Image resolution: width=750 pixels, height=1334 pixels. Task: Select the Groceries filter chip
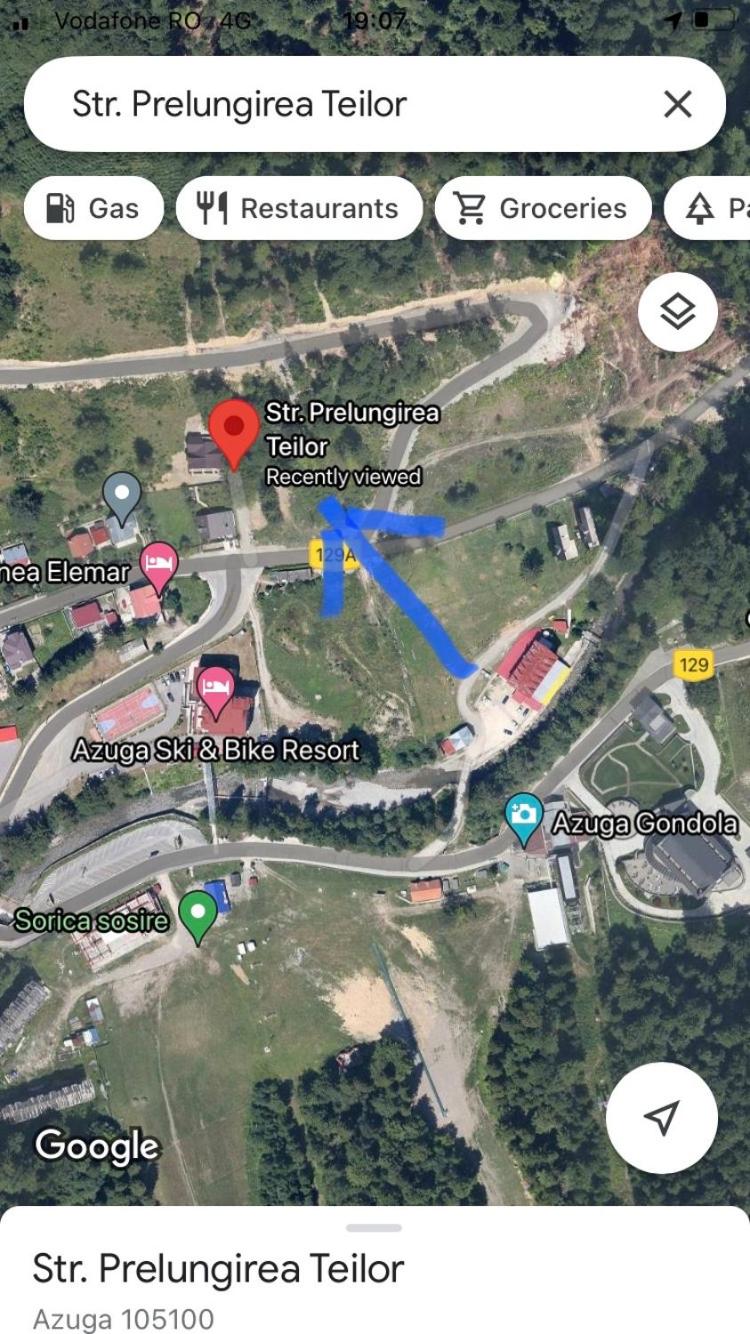point(542,208)
